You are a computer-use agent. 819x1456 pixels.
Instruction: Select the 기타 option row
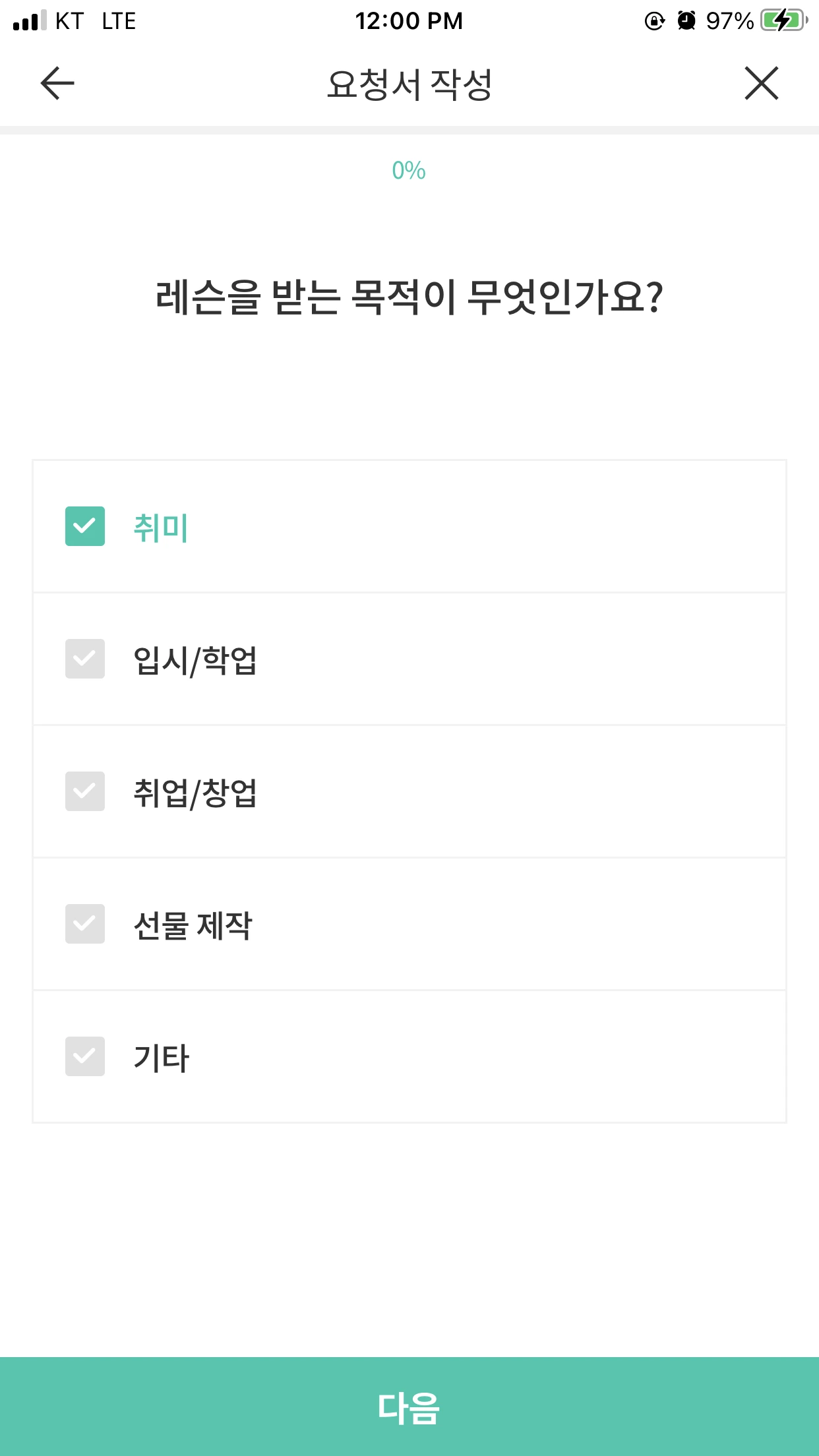pyautogui.click(x=409, y=1056)
